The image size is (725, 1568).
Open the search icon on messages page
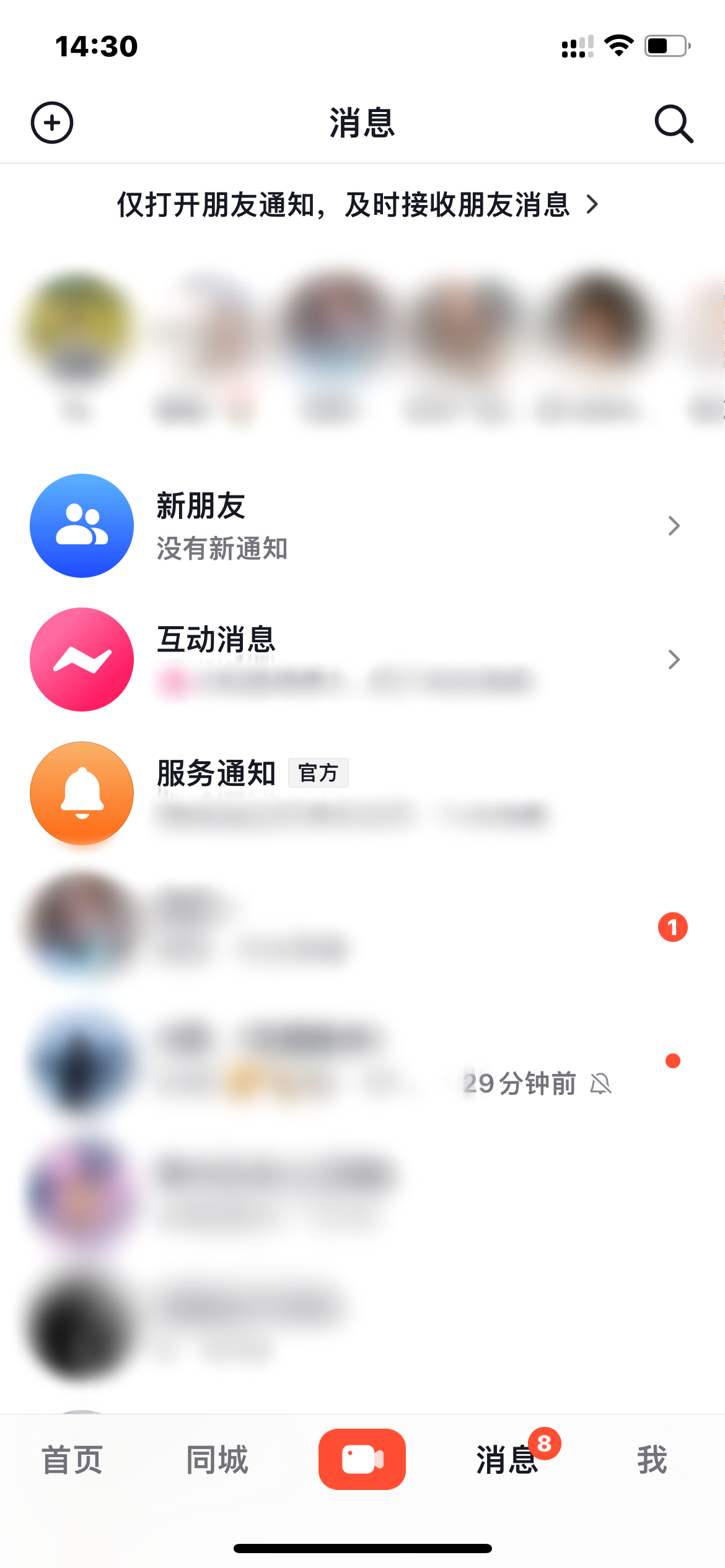click(x=673, y=123)
